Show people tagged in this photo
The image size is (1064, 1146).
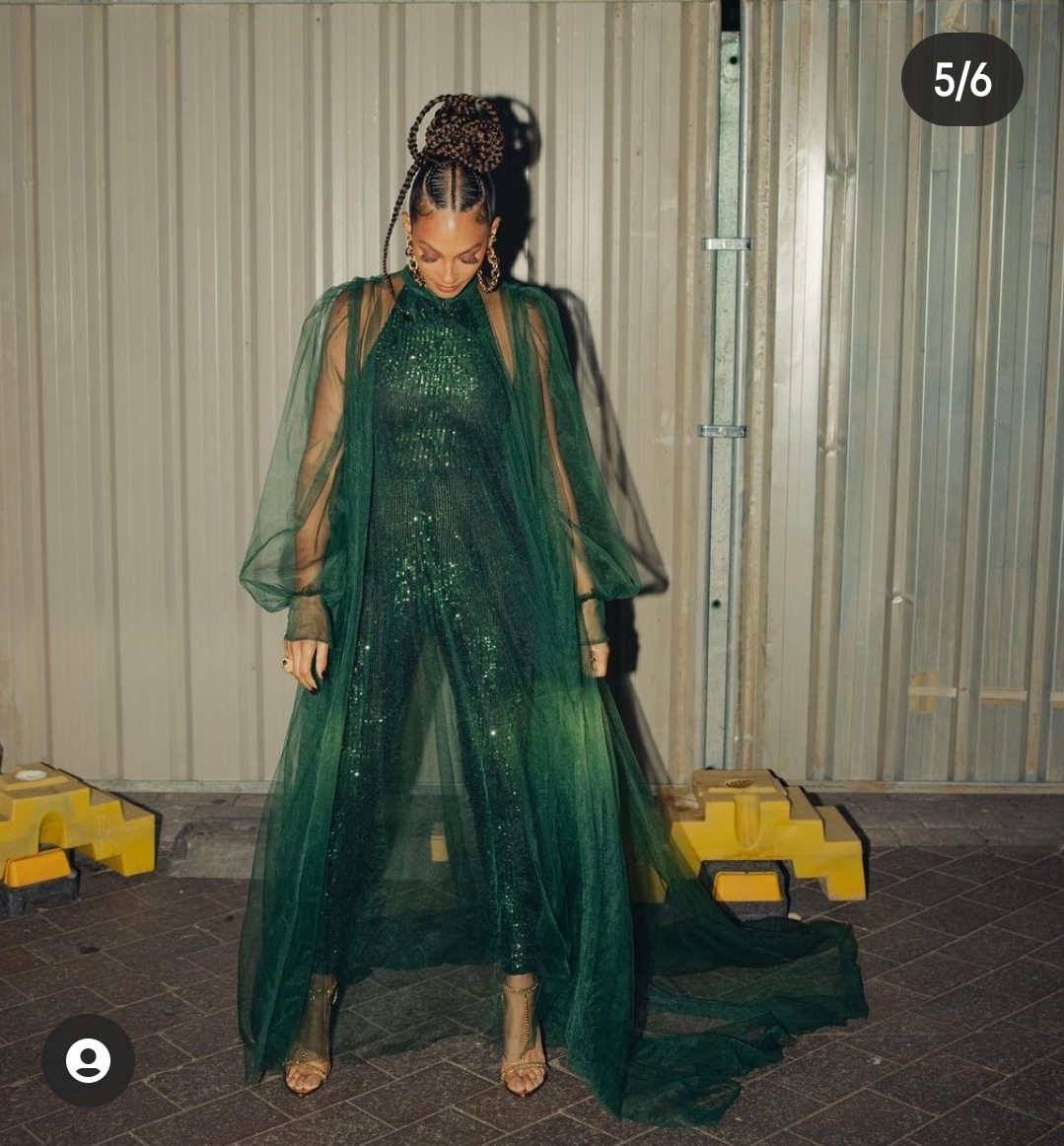[88, 1060]
